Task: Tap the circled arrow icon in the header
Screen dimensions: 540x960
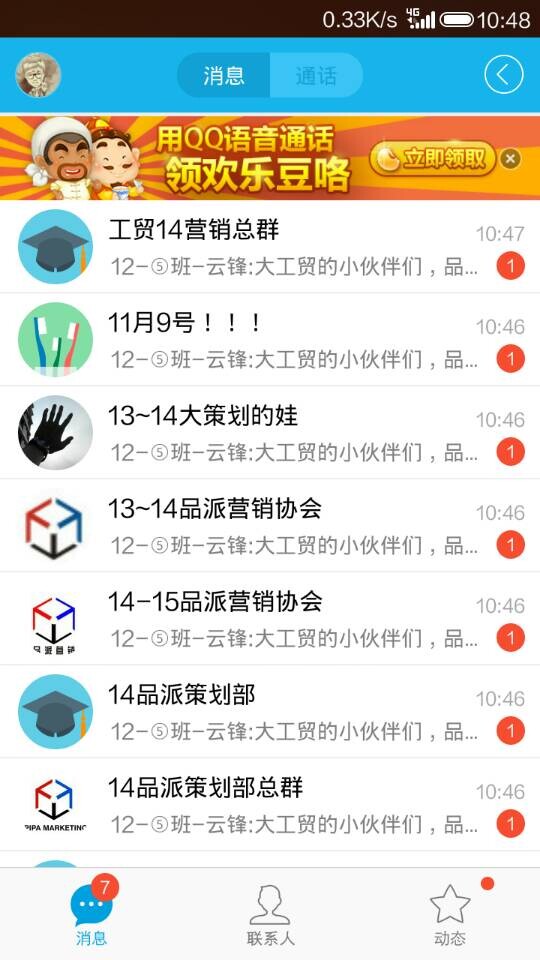Action: click(503, 75)
